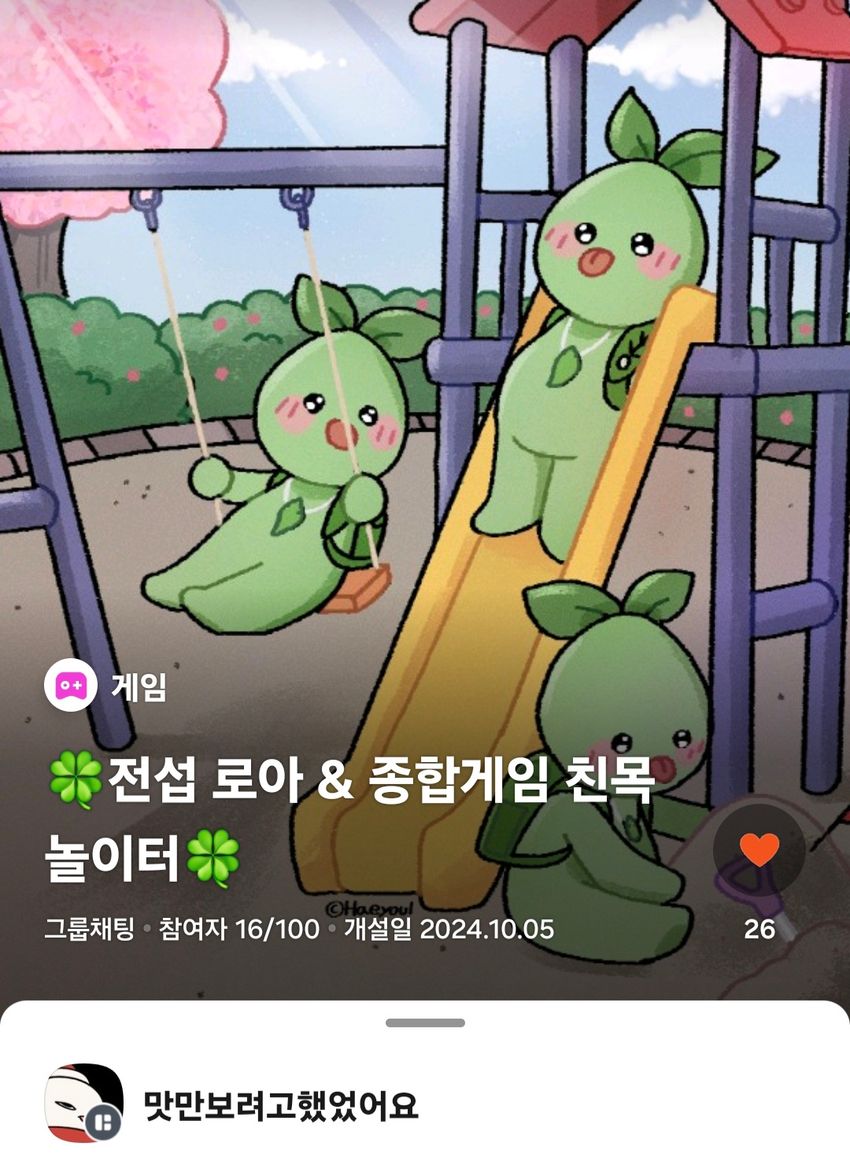
Task: Tap the bottom sheet drag handle
Action: pyautogui.click(x=425, y=1023)
